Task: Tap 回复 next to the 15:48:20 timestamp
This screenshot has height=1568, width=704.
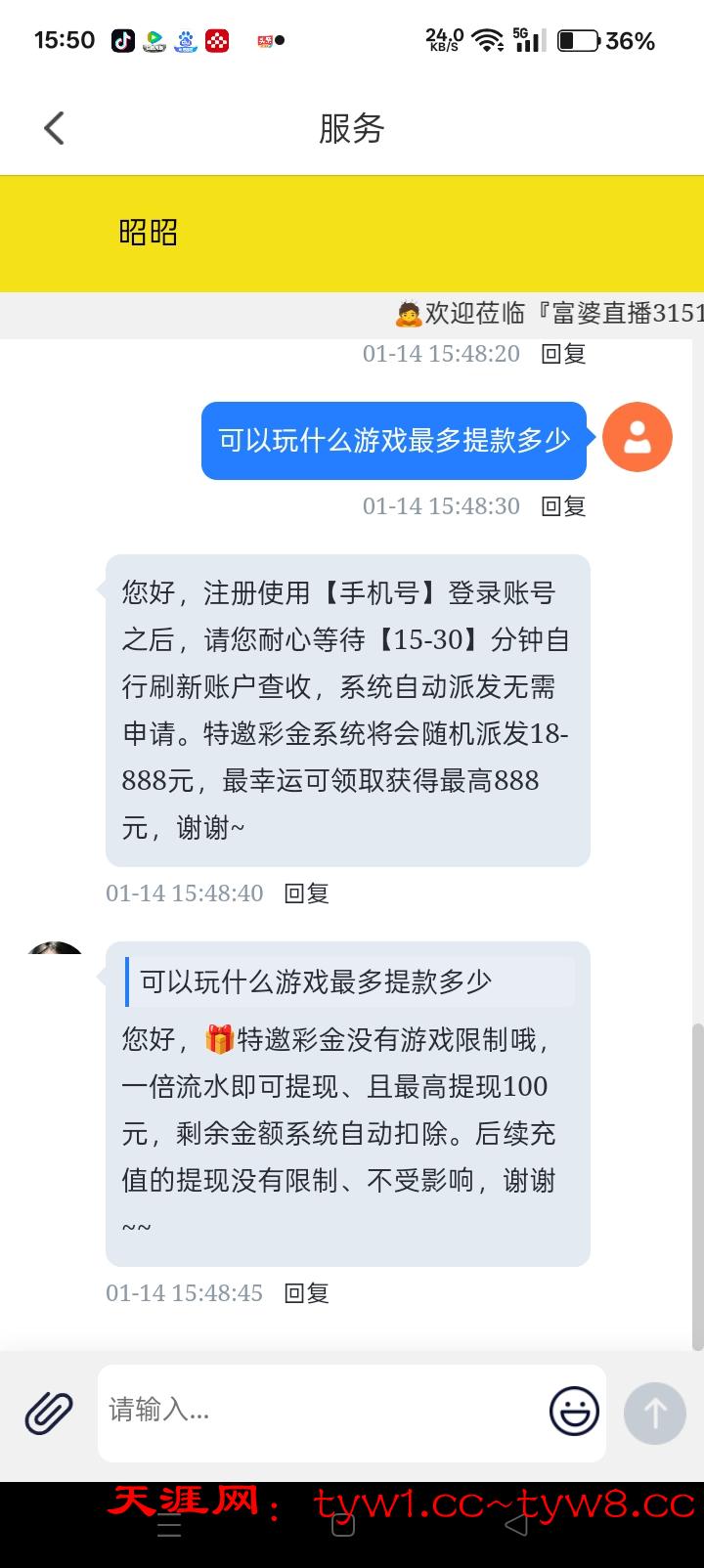Action: click(x=563, y=354)
